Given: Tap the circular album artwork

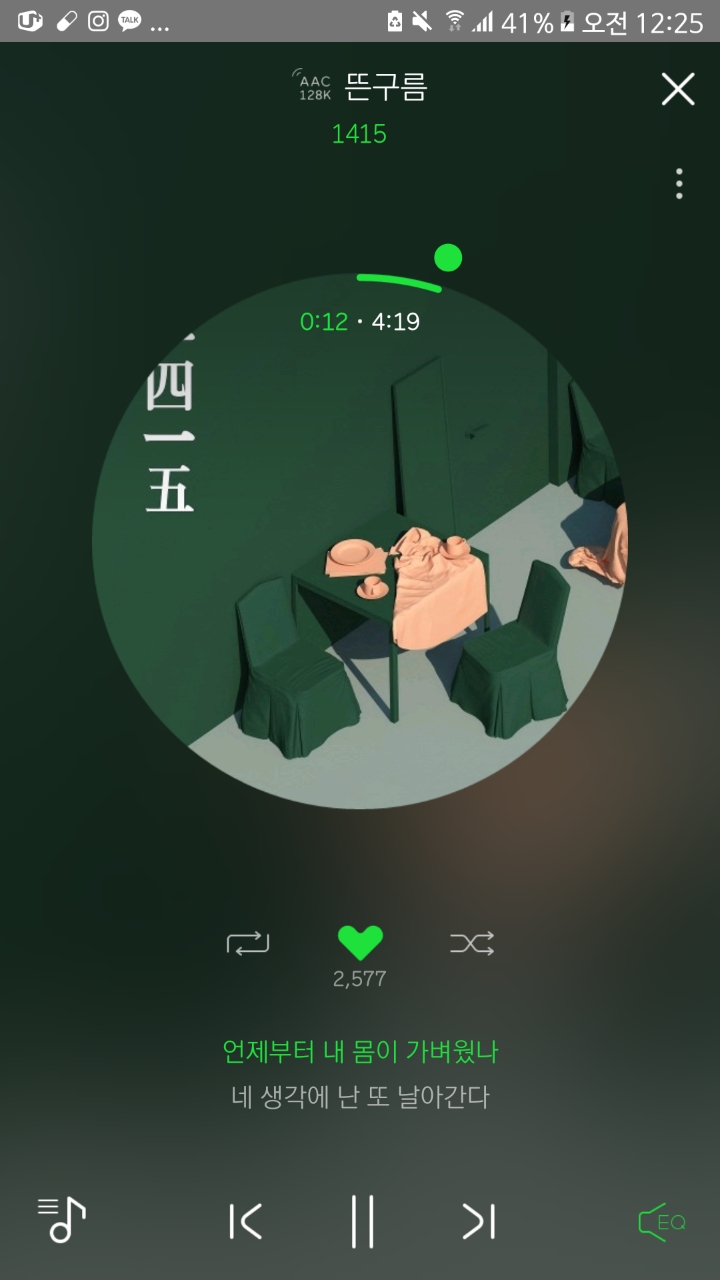Looking at the screenshot, I should (360, 540).
